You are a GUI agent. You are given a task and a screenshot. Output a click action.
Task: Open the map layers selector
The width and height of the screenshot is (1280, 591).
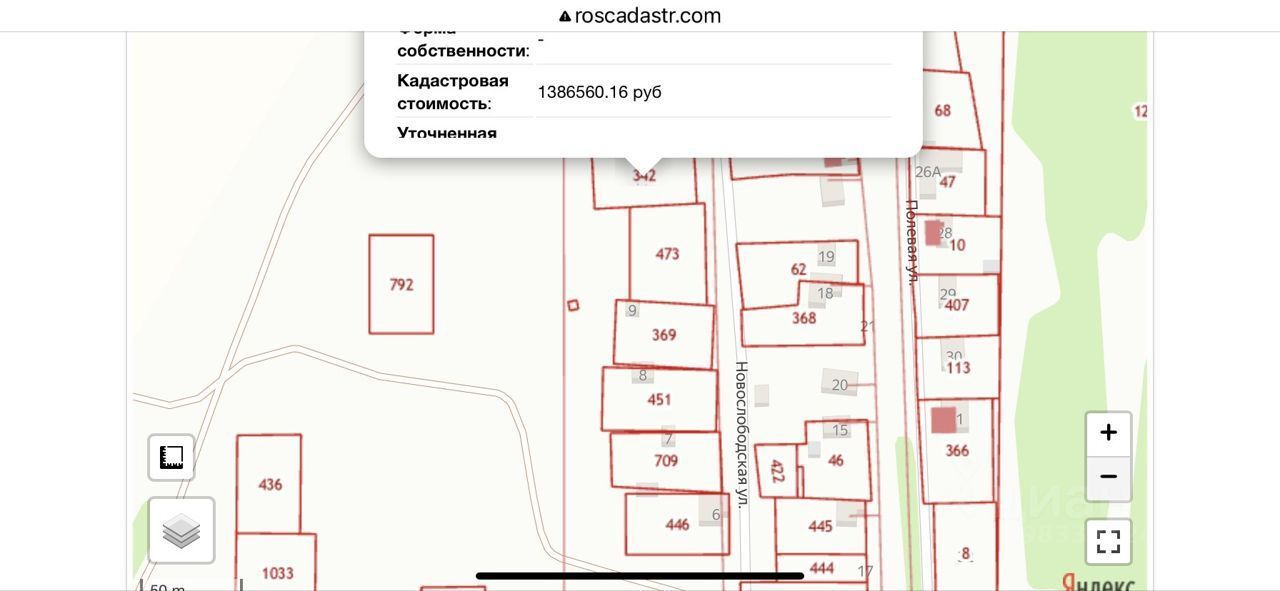[x=181, y=530]
